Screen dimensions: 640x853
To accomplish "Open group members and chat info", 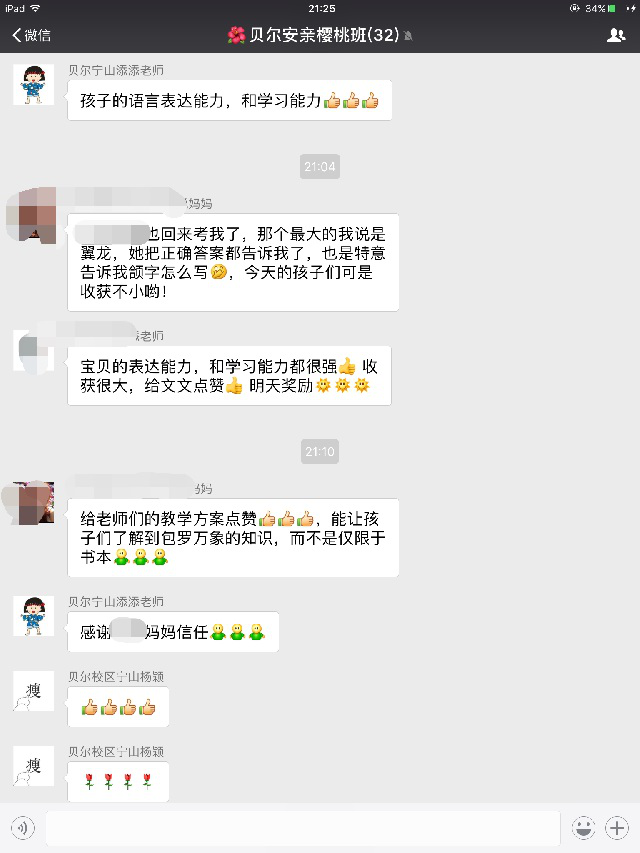I will tap(616, 35).
